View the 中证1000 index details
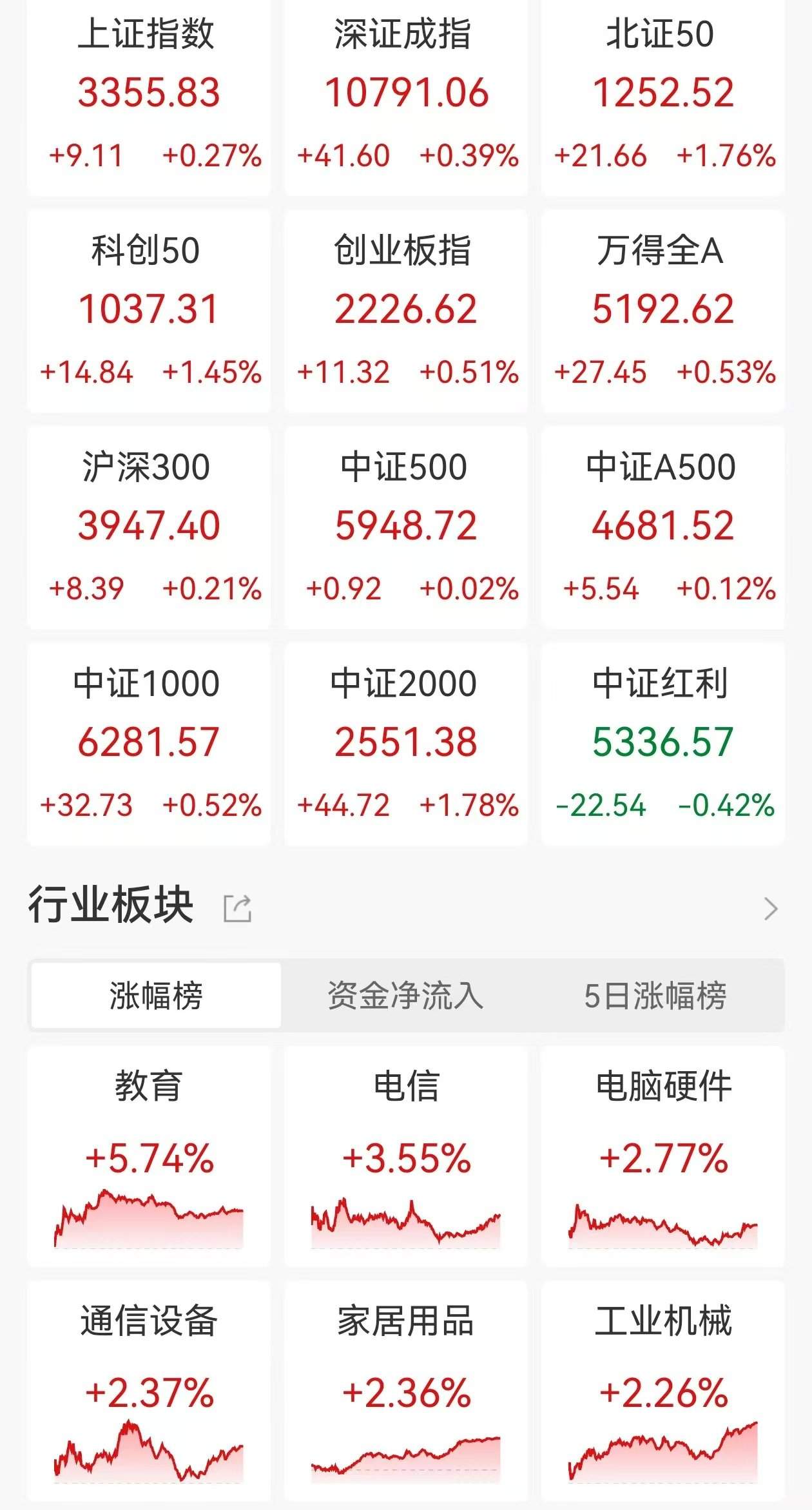 click(x=149, y=743)
